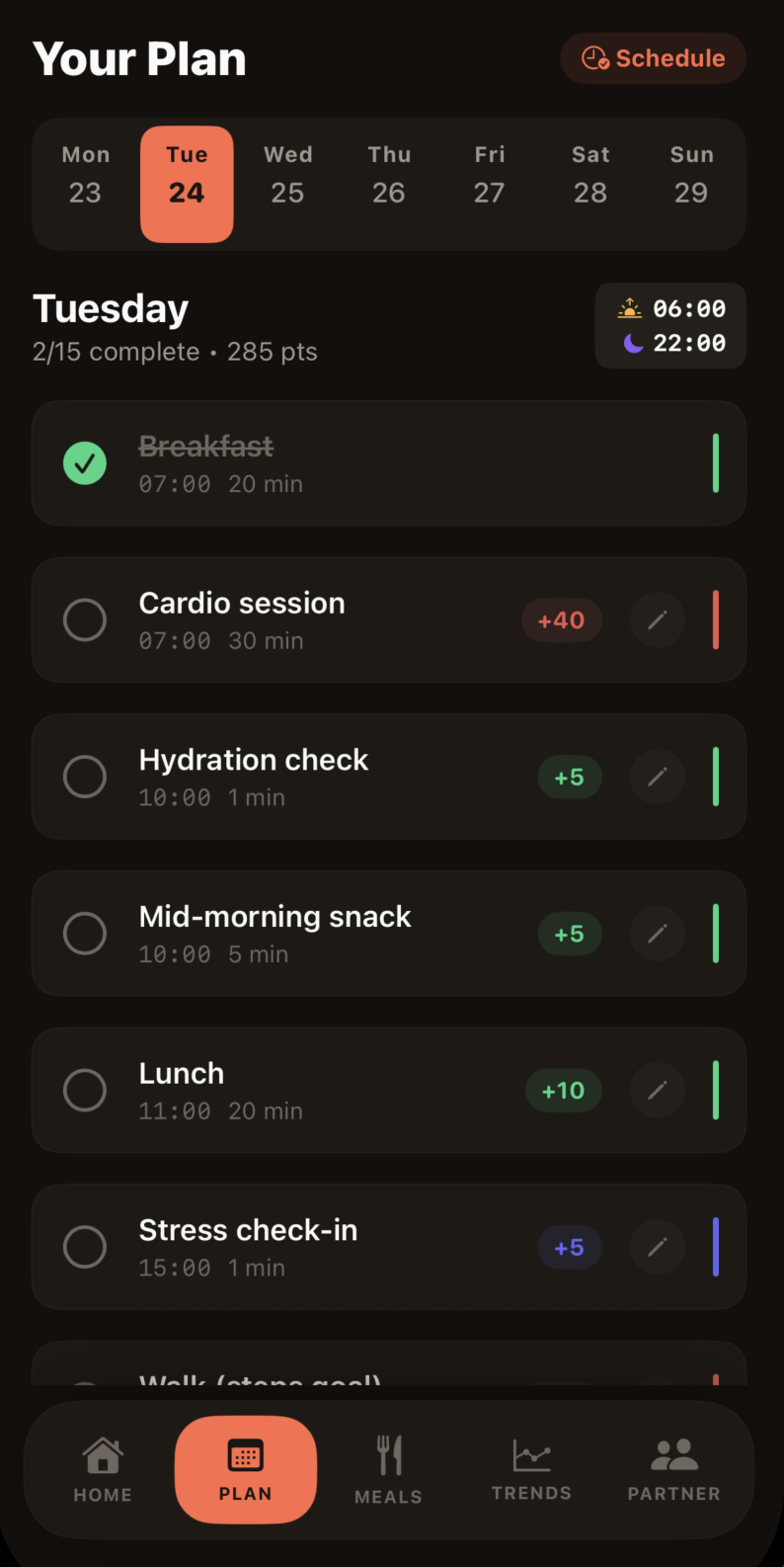The height and width of the screenshot is (1567, 784).
Task: Edit Hydration check with the pencil icon
Action: [658, 777]
